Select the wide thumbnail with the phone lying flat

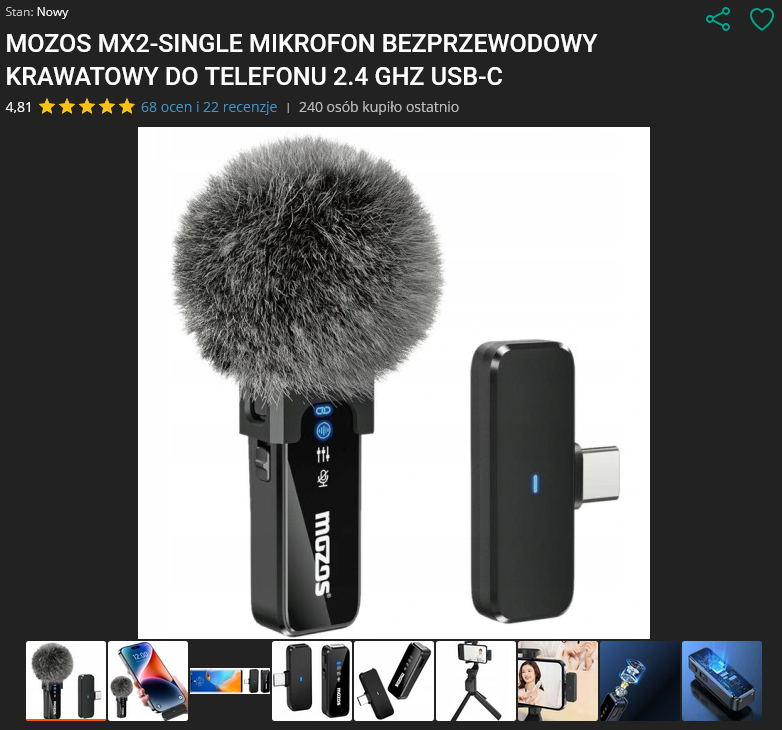point(229,681)
